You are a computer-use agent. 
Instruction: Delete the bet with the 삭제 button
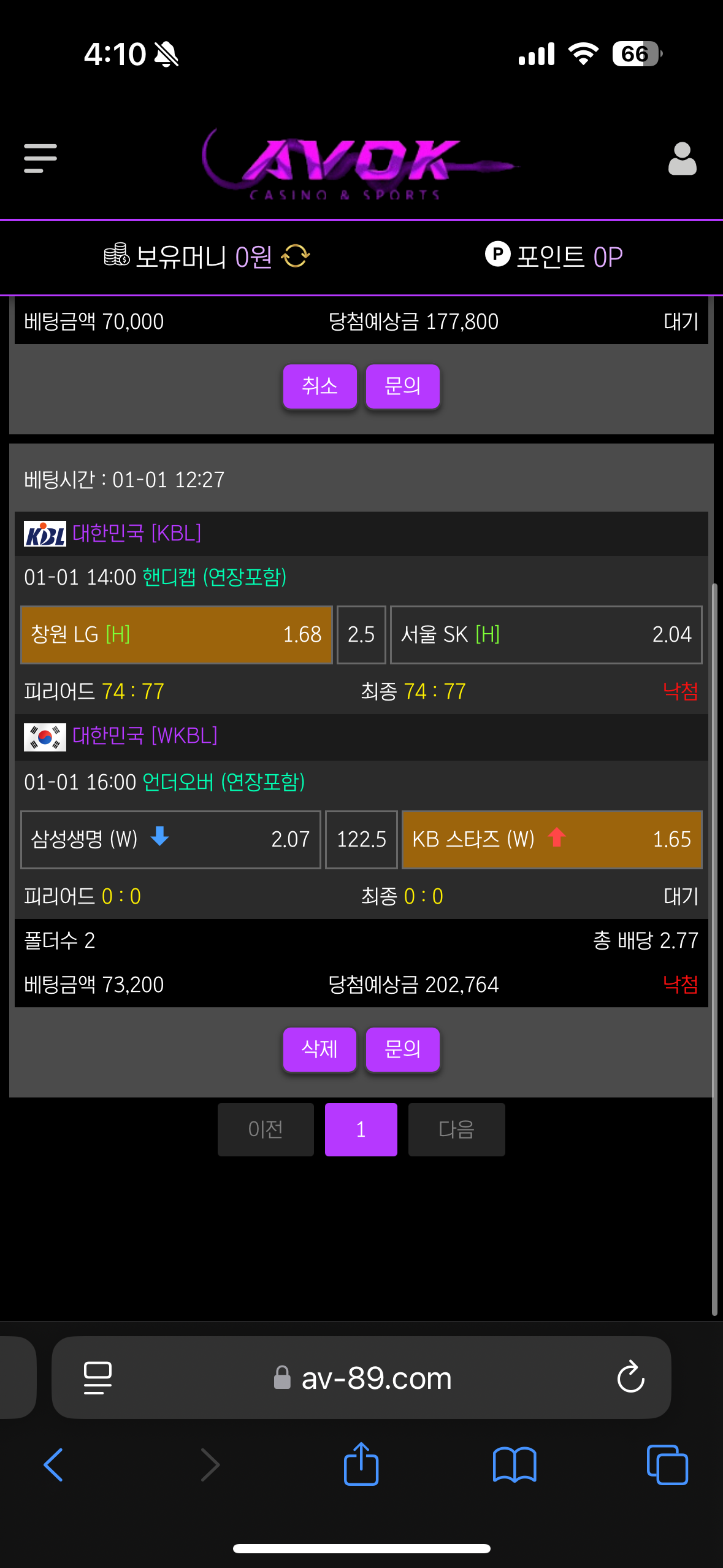point(319,1050)
